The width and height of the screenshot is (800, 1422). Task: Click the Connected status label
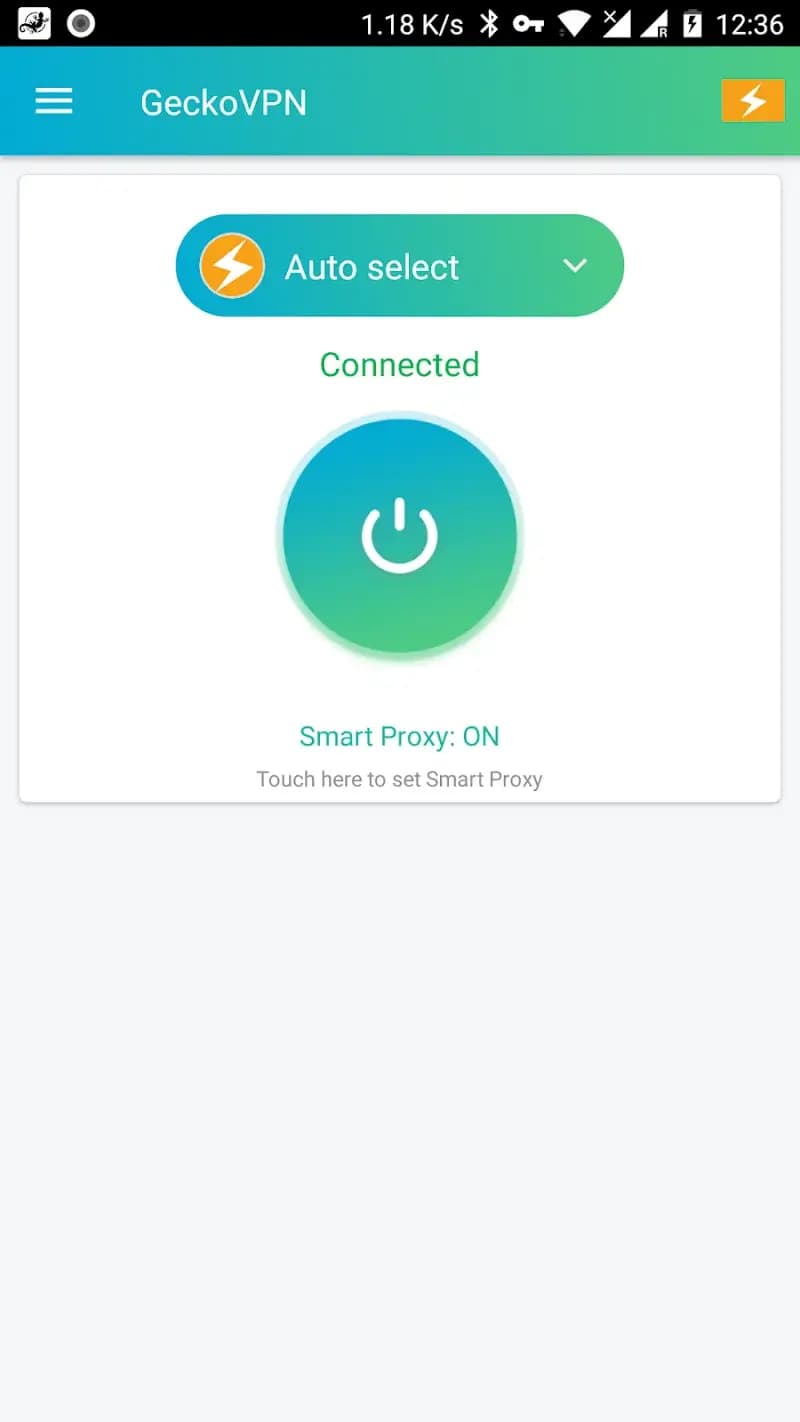[400, 365]
